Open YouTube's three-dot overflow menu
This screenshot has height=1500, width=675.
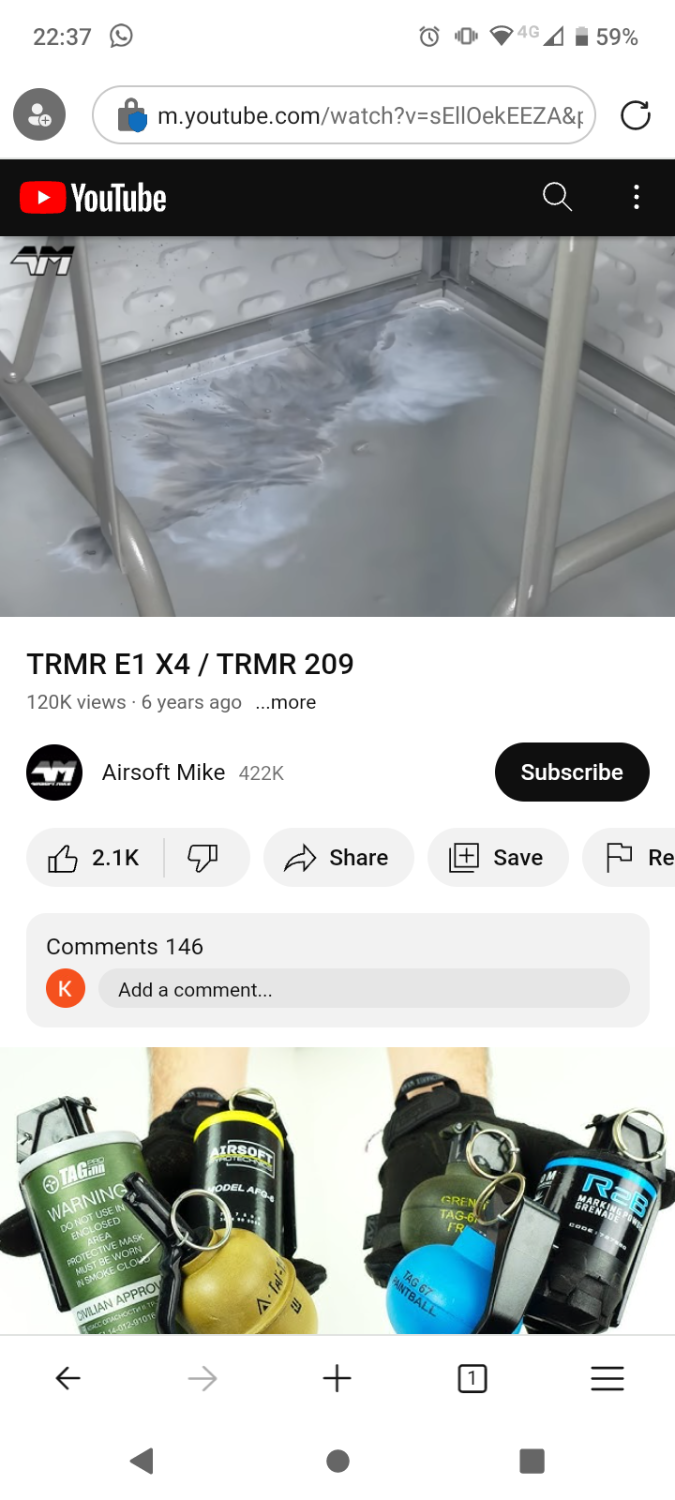pos(636,197)
